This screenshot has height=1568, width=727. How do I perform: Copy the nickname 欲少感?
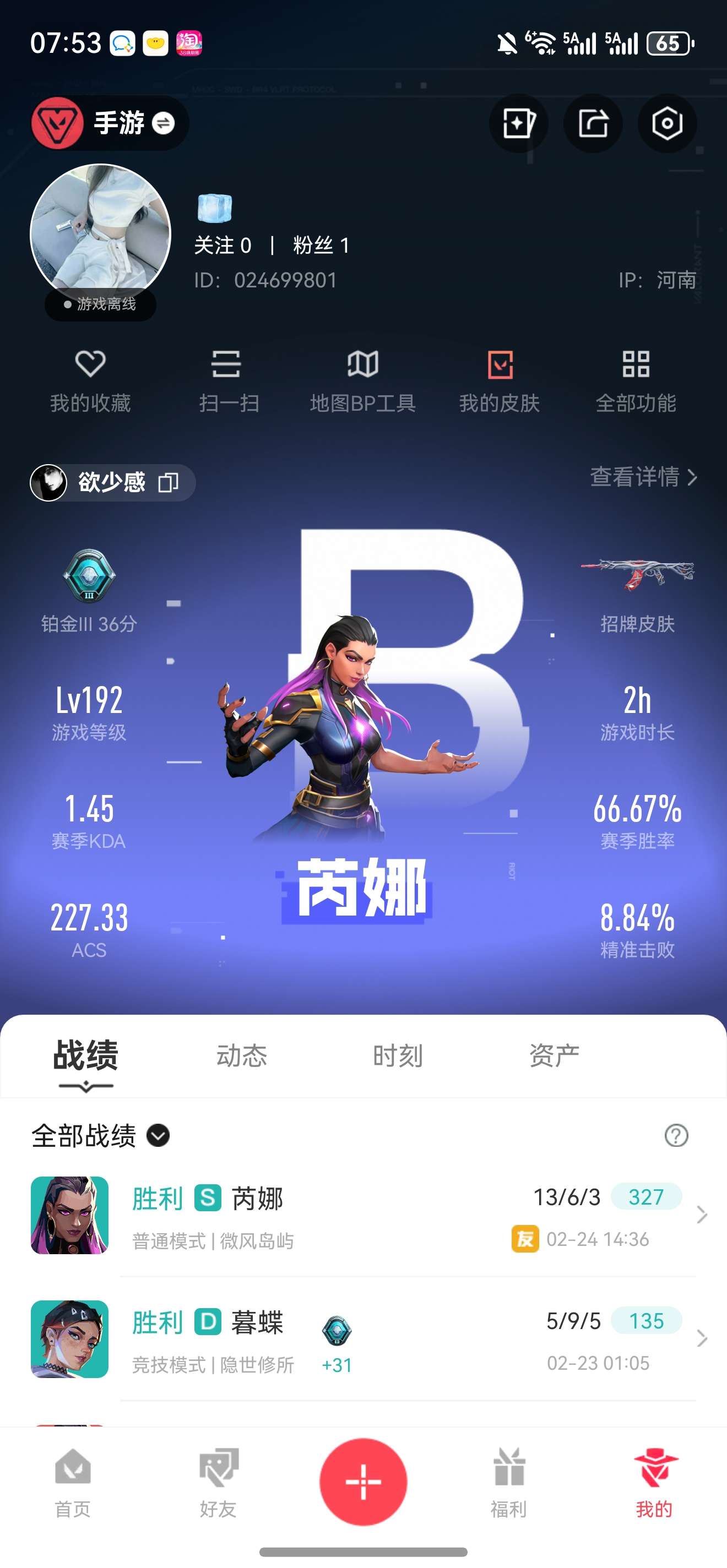pyautogui.click(x=169, y=482)
